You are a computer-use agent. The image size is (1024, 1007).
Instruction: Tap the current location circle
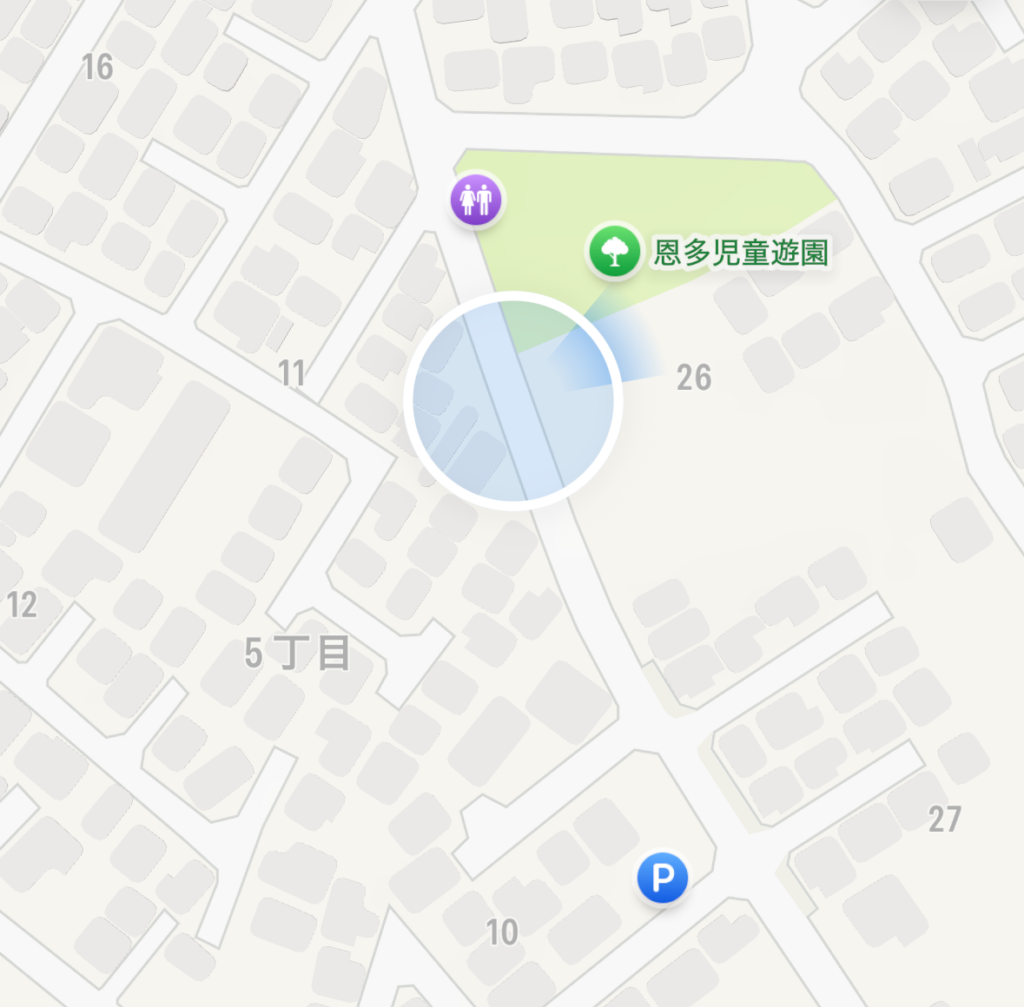coord(513,401)
